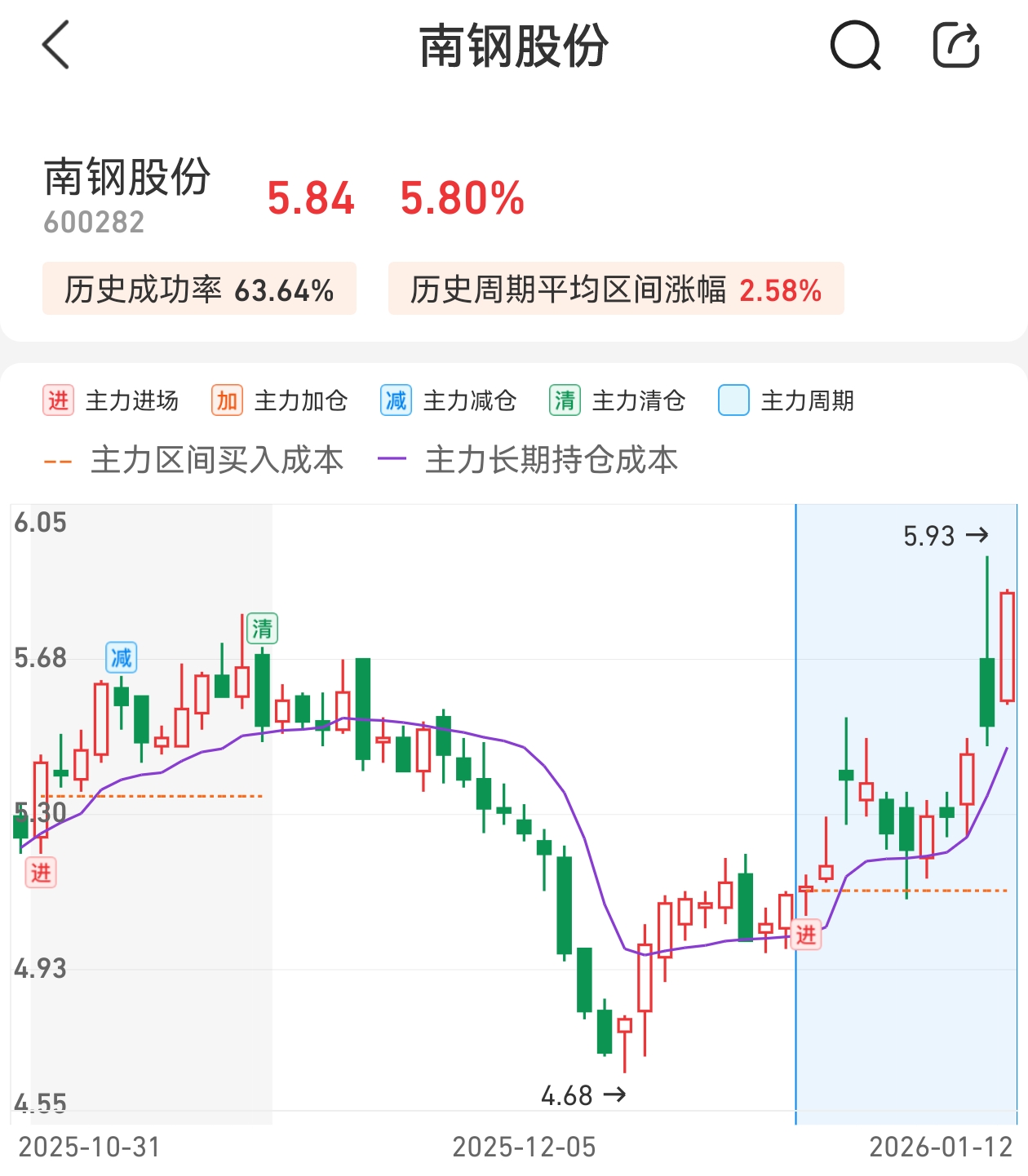
Task: Go back using the top-left arrow
Action: [55, 45]
